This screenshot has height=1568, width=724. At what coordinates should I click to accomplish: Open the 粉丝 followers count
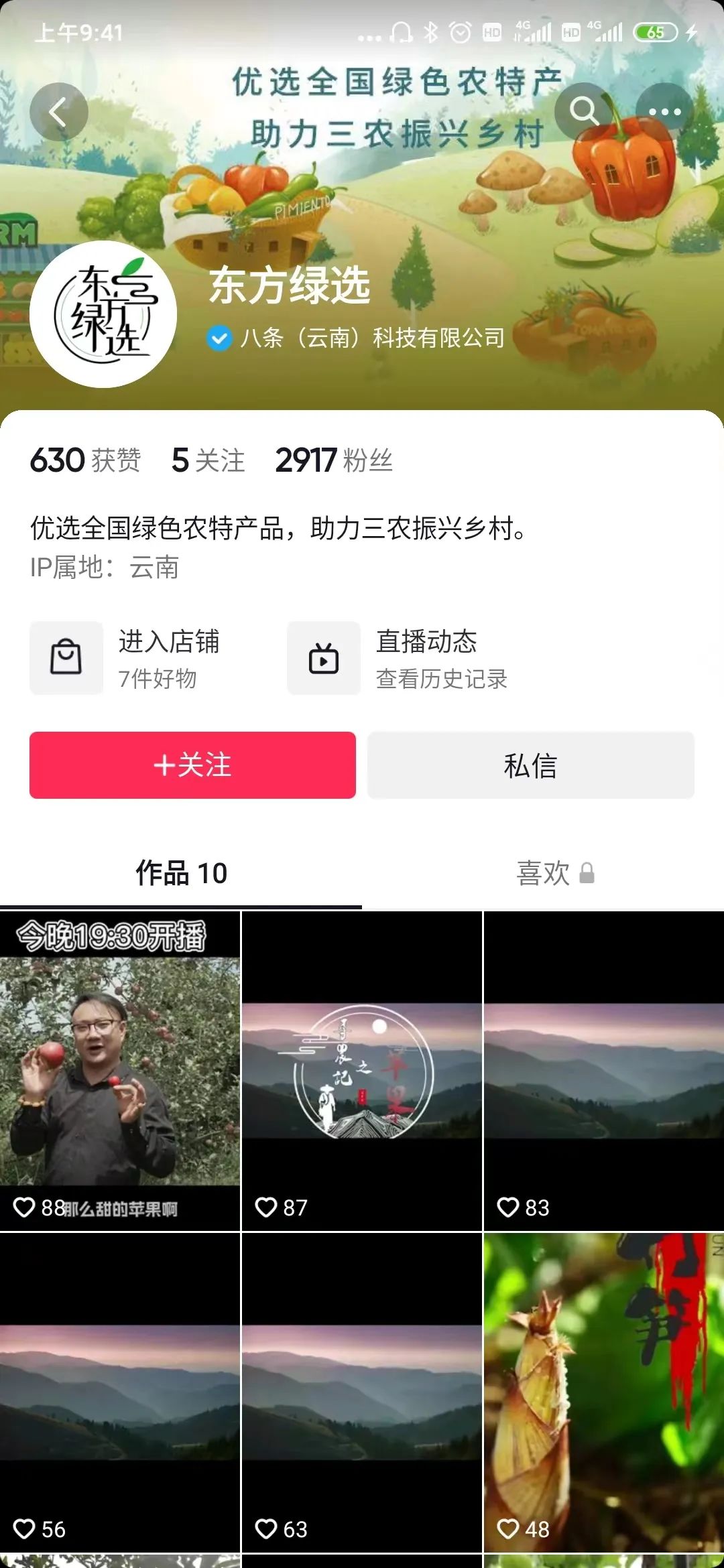pyautogui.click(x=334, y=460)
